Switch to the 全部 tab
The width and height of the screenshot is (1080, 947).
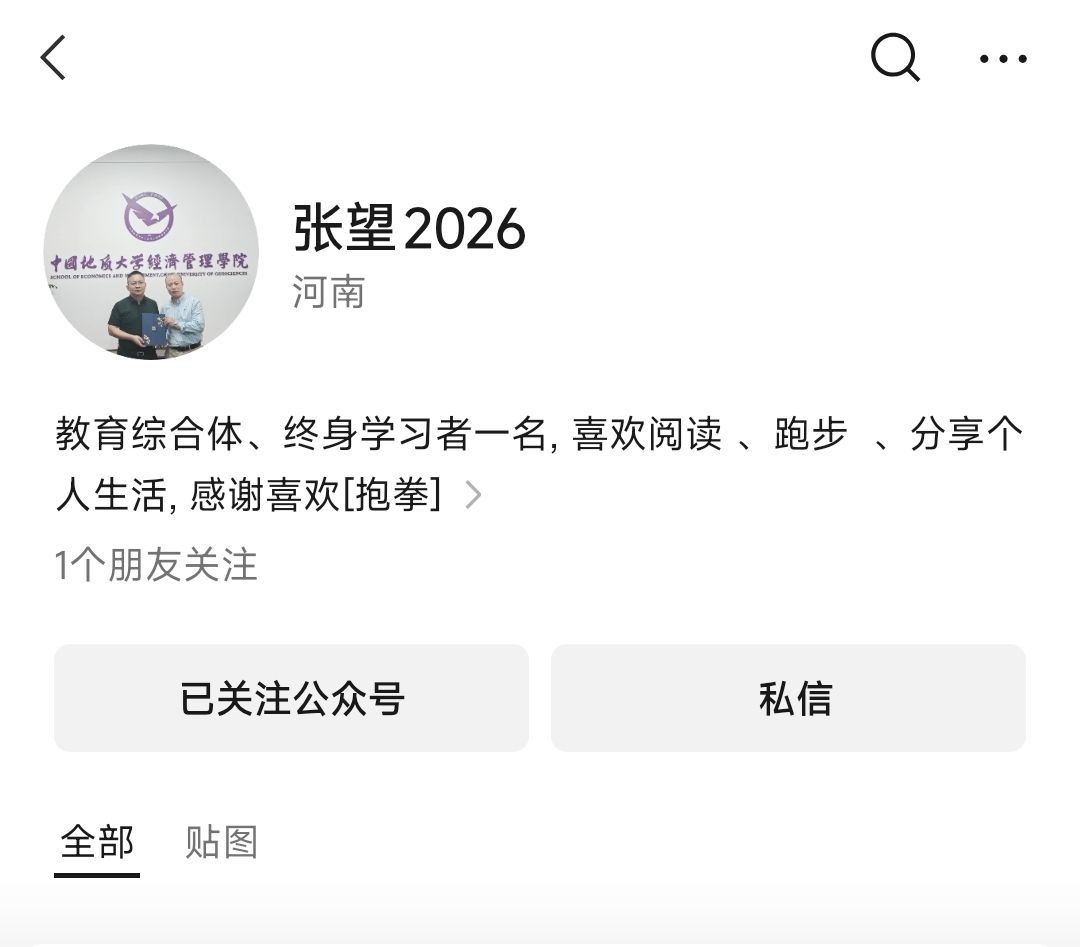coord(97,842)
